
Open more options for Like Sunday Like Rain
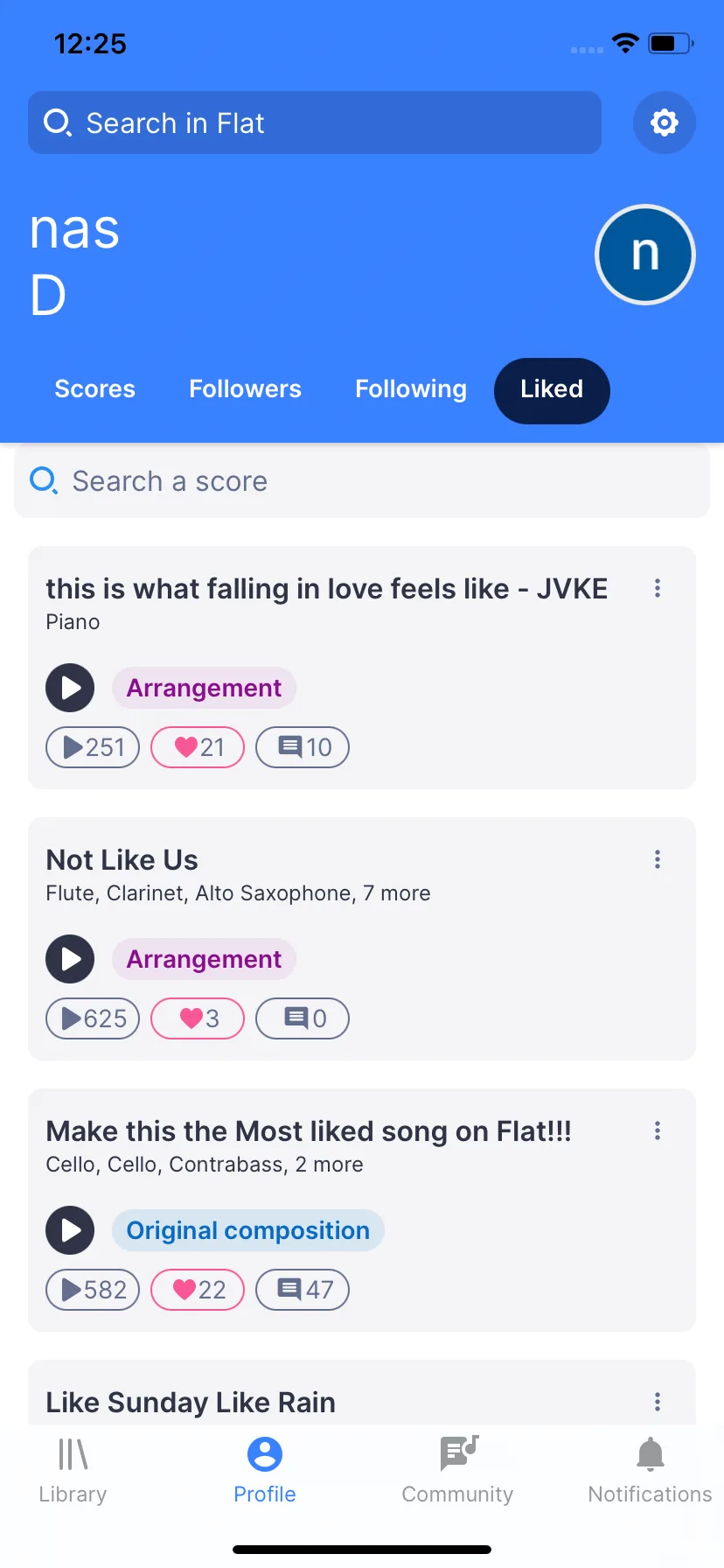[658, 1402]
